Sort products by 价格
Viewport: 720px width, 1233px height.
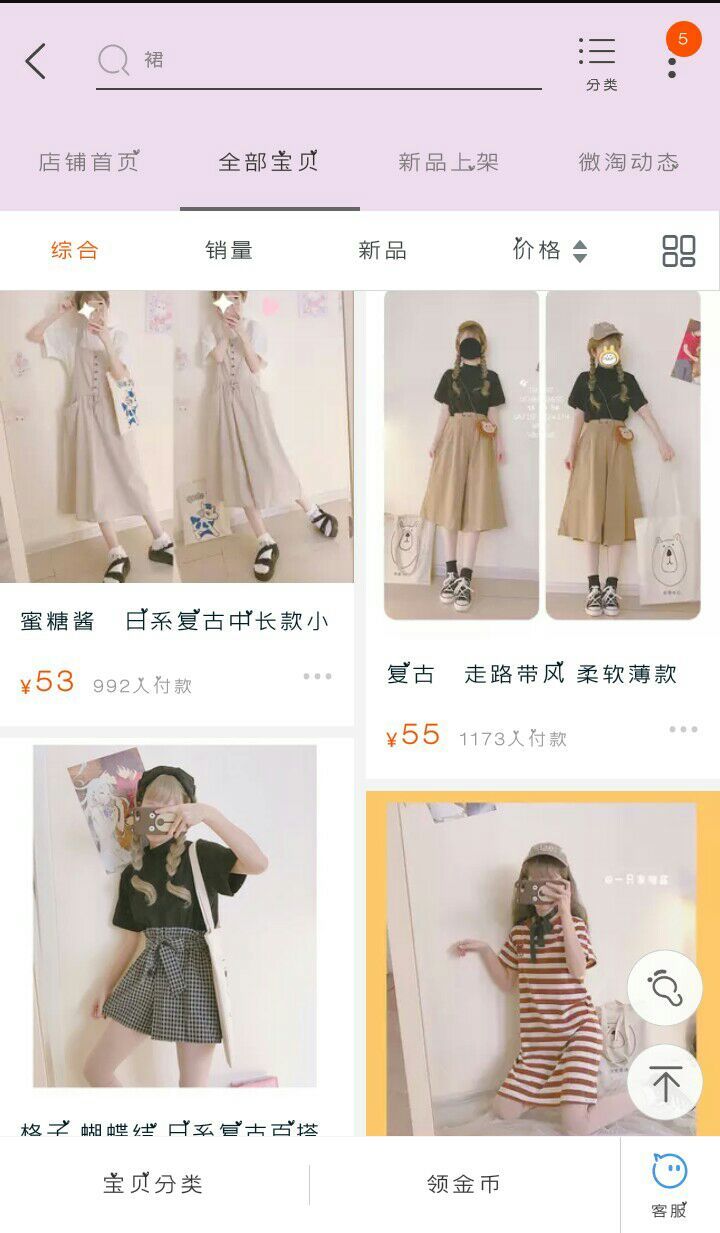(x=549, y=250)
